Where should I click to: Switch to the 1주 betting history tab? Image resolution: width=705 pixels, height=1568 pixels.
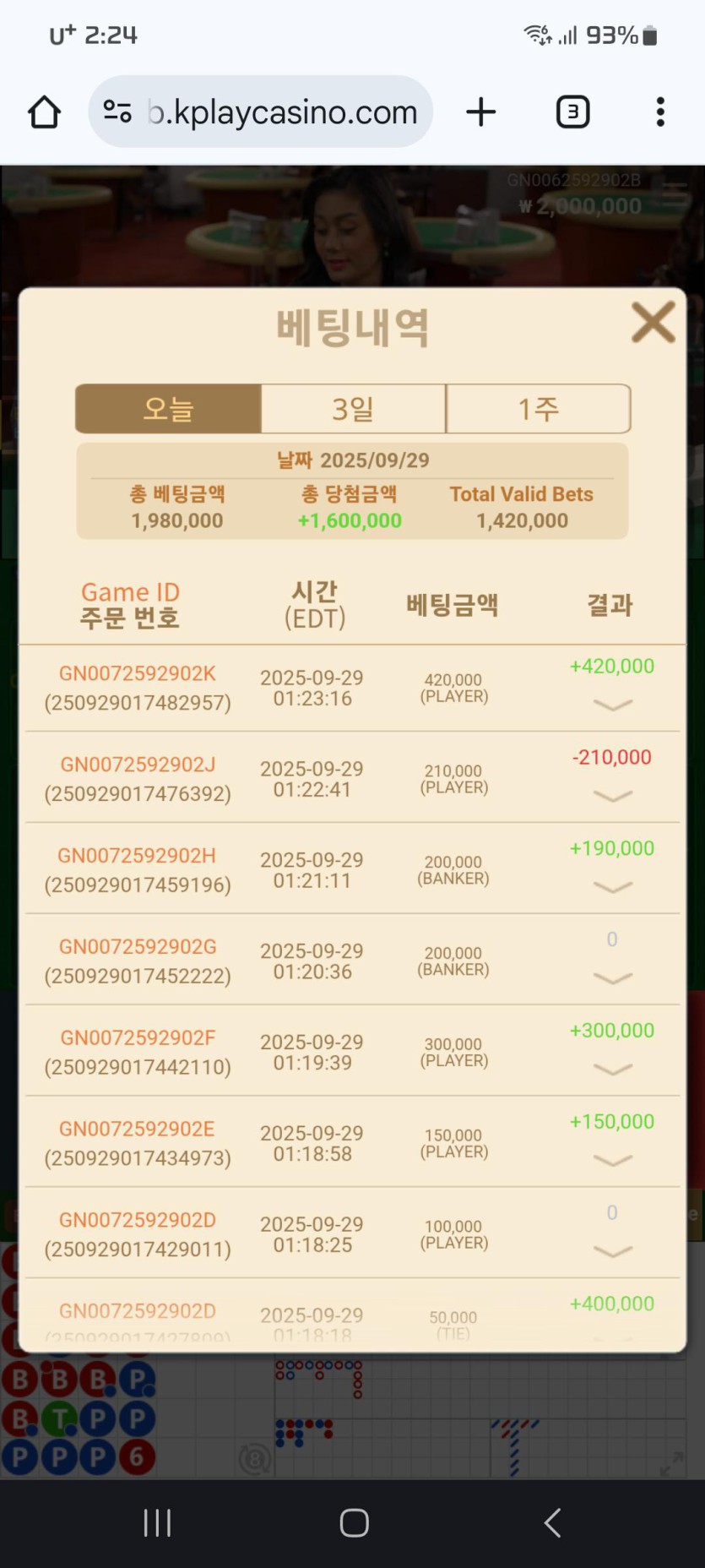coord(538,408)
